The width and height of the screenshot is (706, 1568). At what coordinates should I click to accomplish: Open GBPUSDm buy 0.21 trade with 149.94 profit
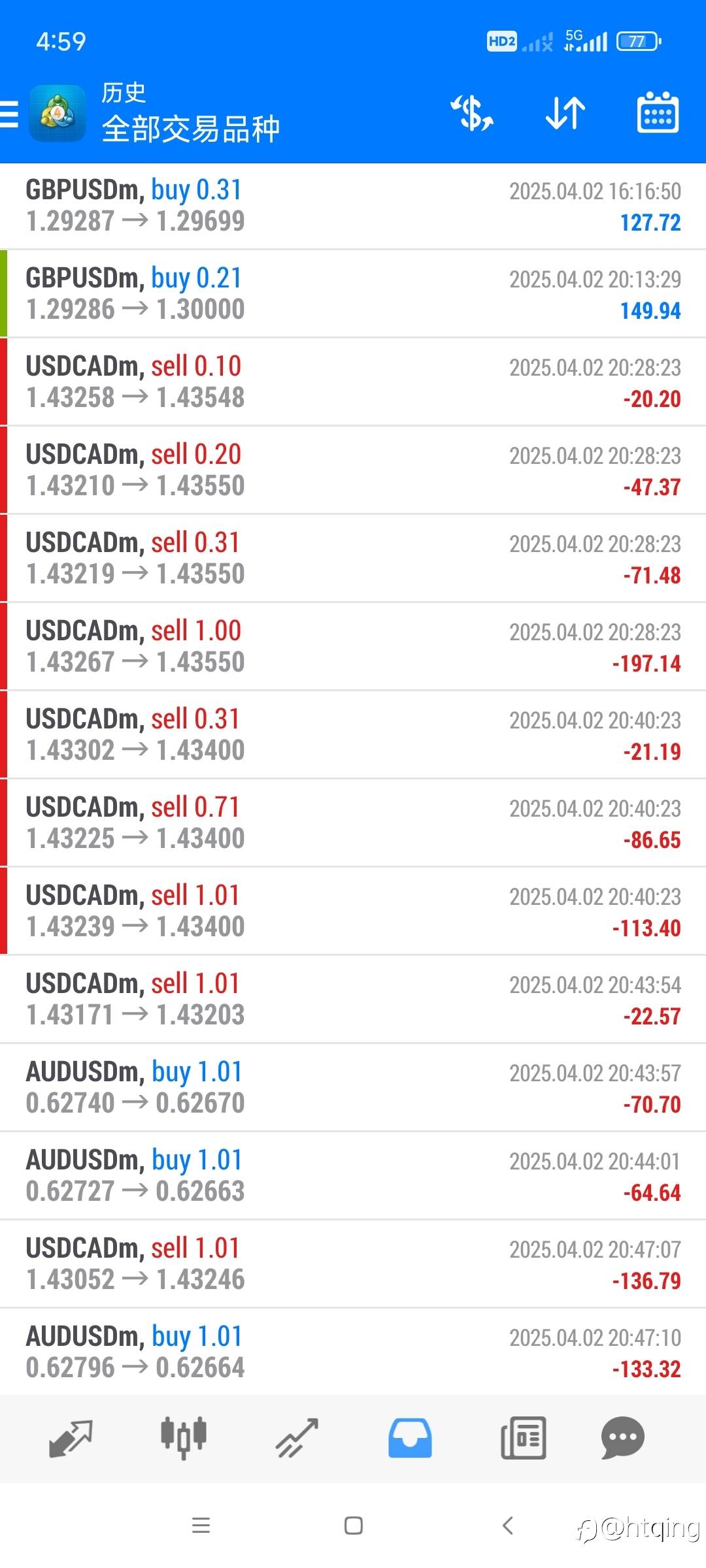(x=353, y=294)
